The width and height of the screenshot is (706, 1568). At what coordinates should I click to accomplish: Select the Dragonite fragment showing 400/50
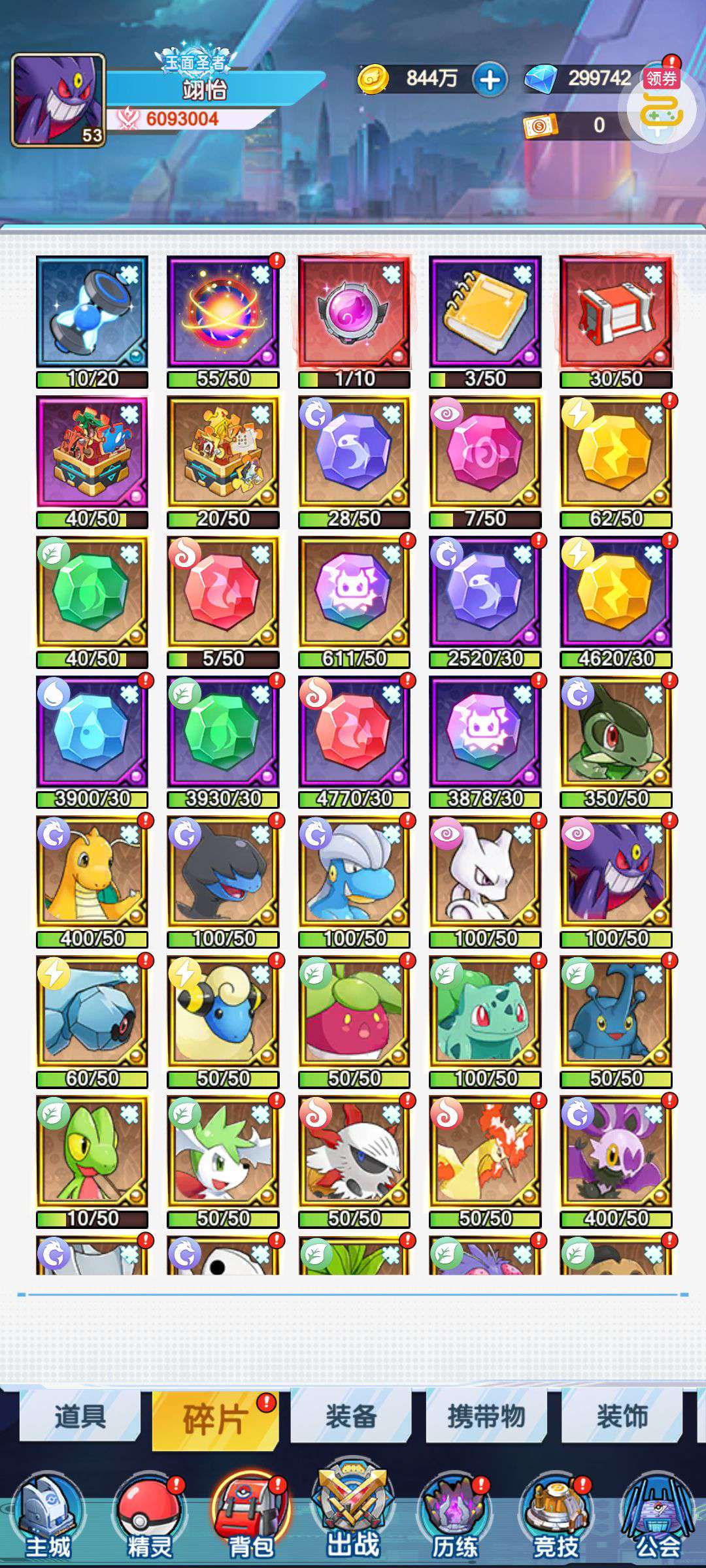point(92,881)
